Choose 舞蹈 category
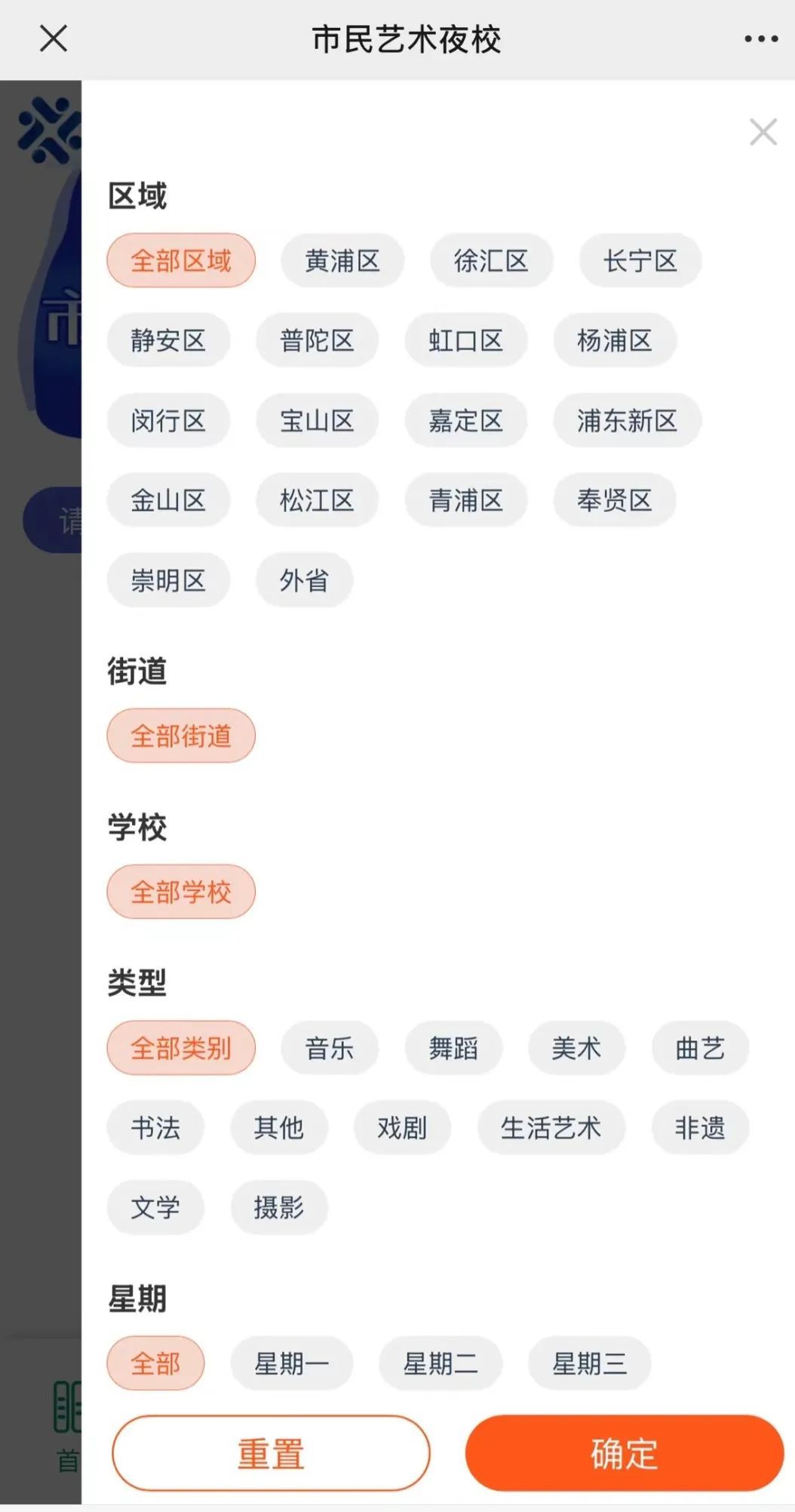 (x=453, y=1049)
